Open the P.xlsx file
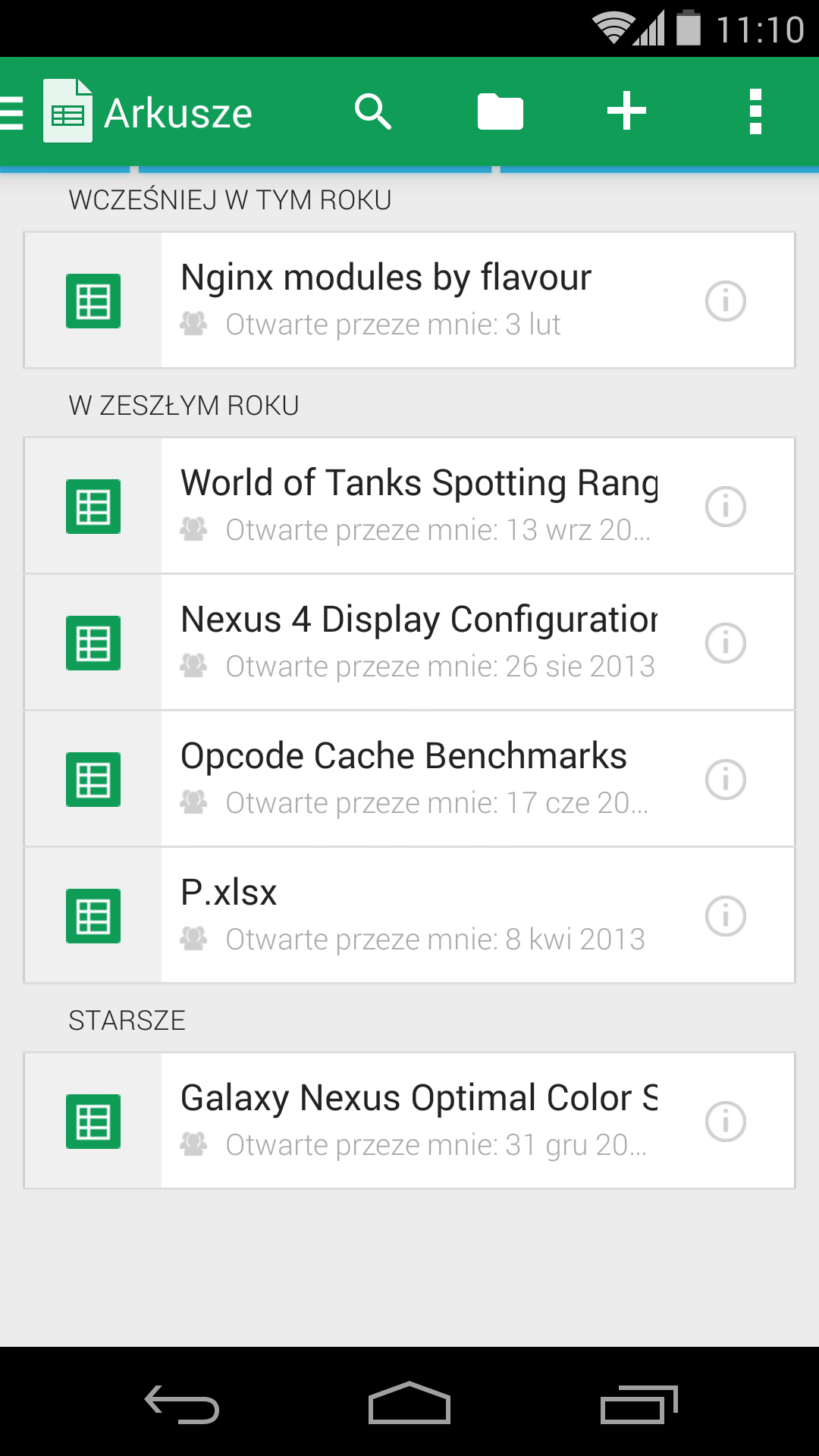The image size is (819, 1456). tap(409, 915)
